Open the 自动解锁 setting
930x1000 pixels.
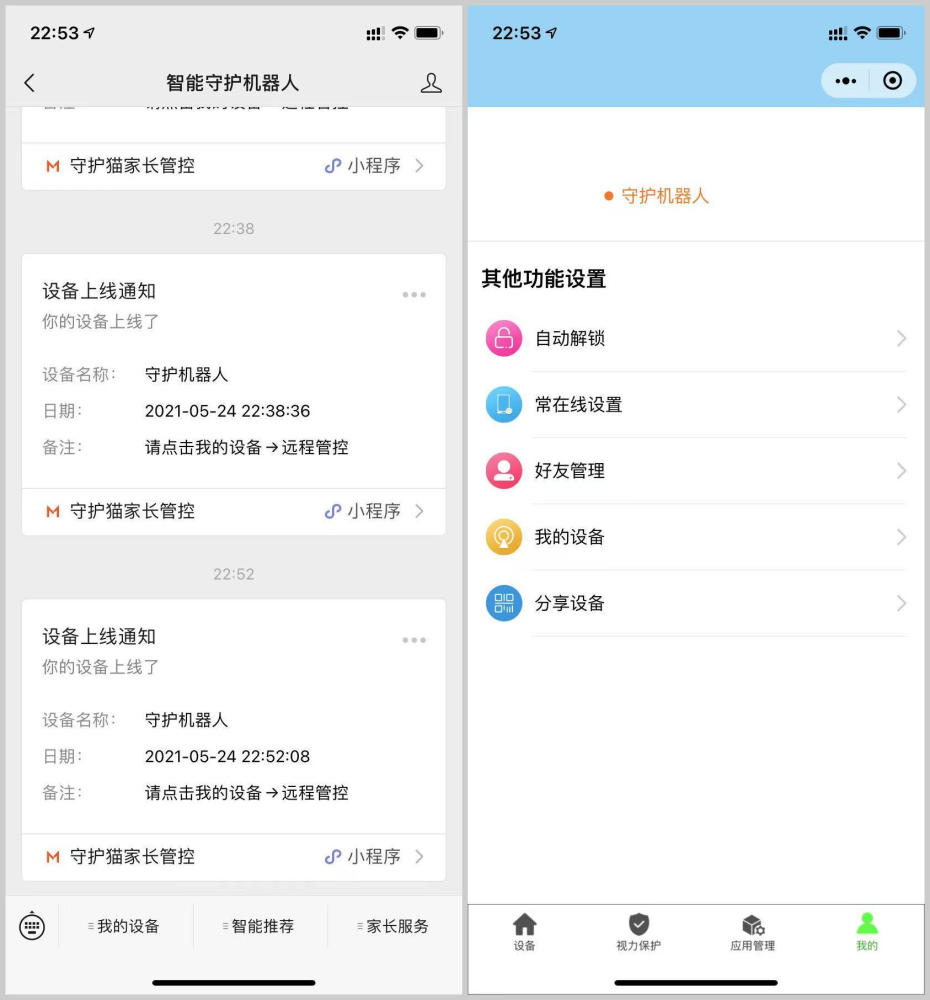[x=695, y=339]
